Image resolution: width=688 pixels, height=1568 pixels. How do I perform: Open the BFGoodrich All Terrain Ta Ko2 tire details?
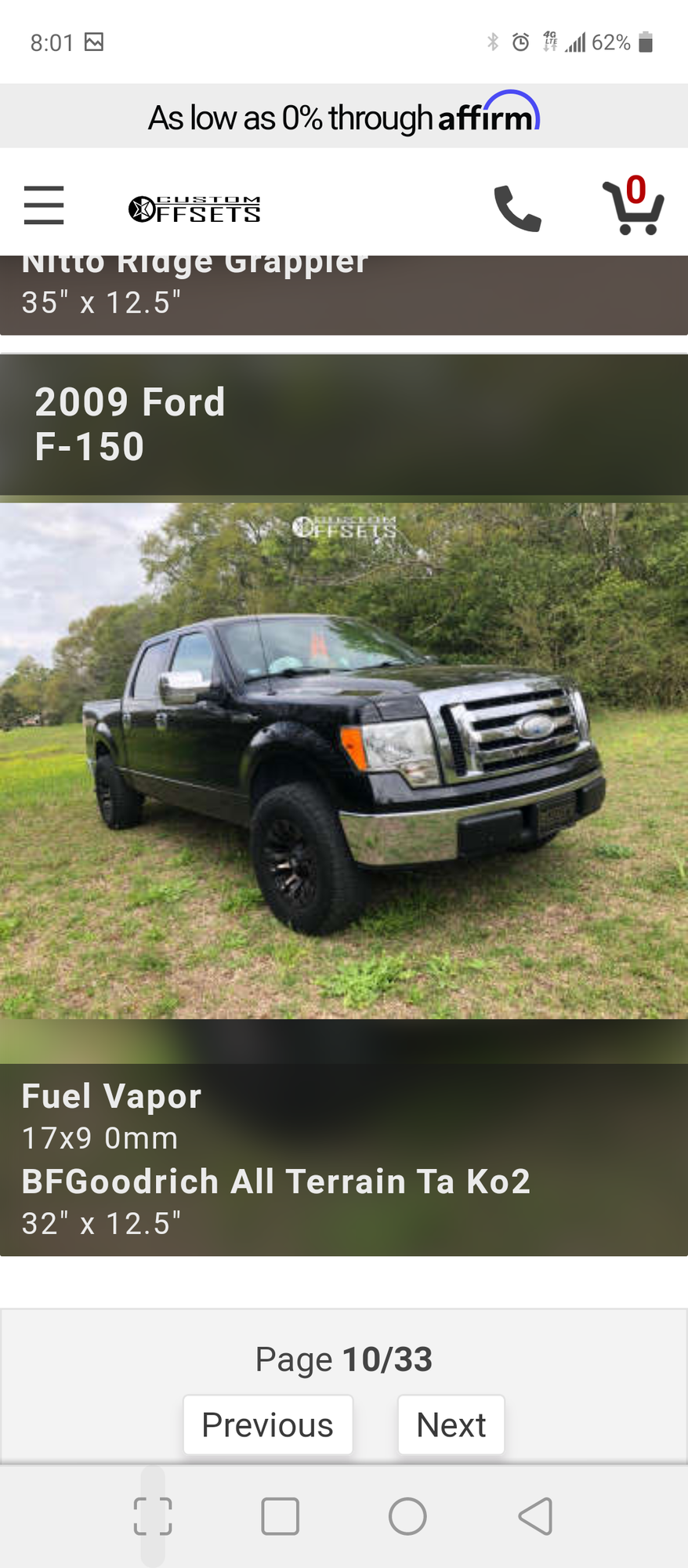point(277,1181)
